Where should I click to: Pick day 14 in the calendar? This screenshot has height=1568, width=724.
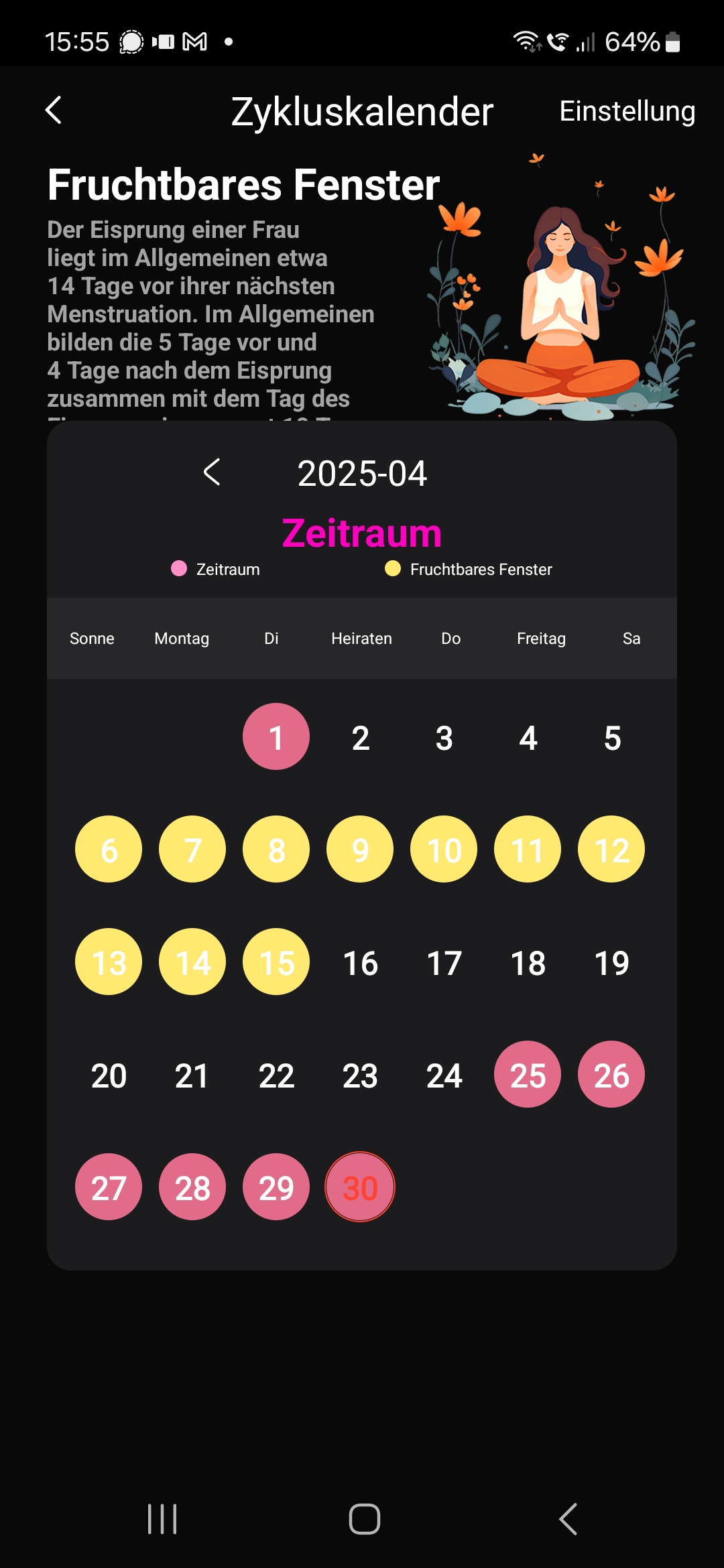pos(192,962)
